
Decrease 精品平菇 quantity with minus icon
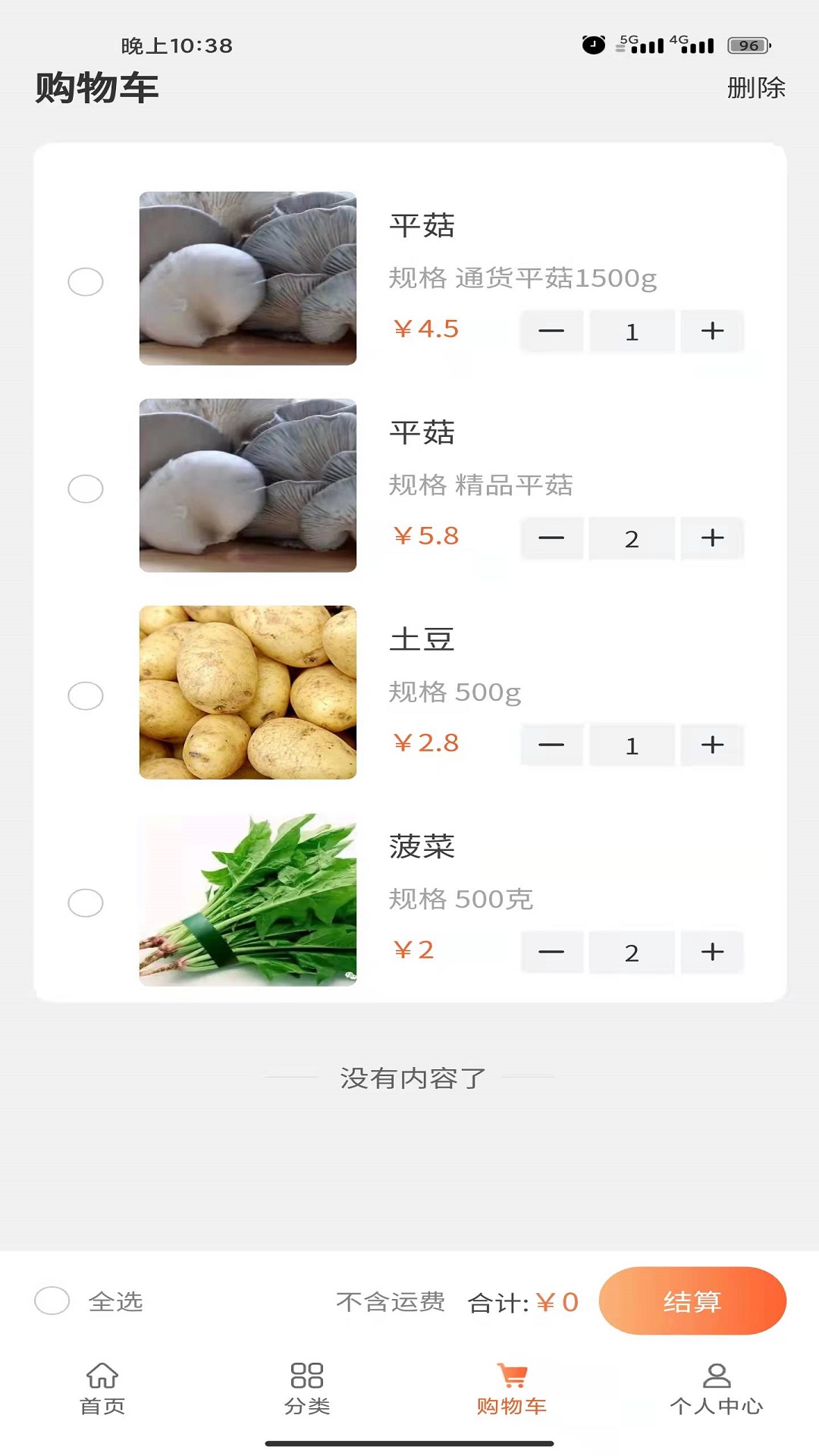(x=552, y=538)
